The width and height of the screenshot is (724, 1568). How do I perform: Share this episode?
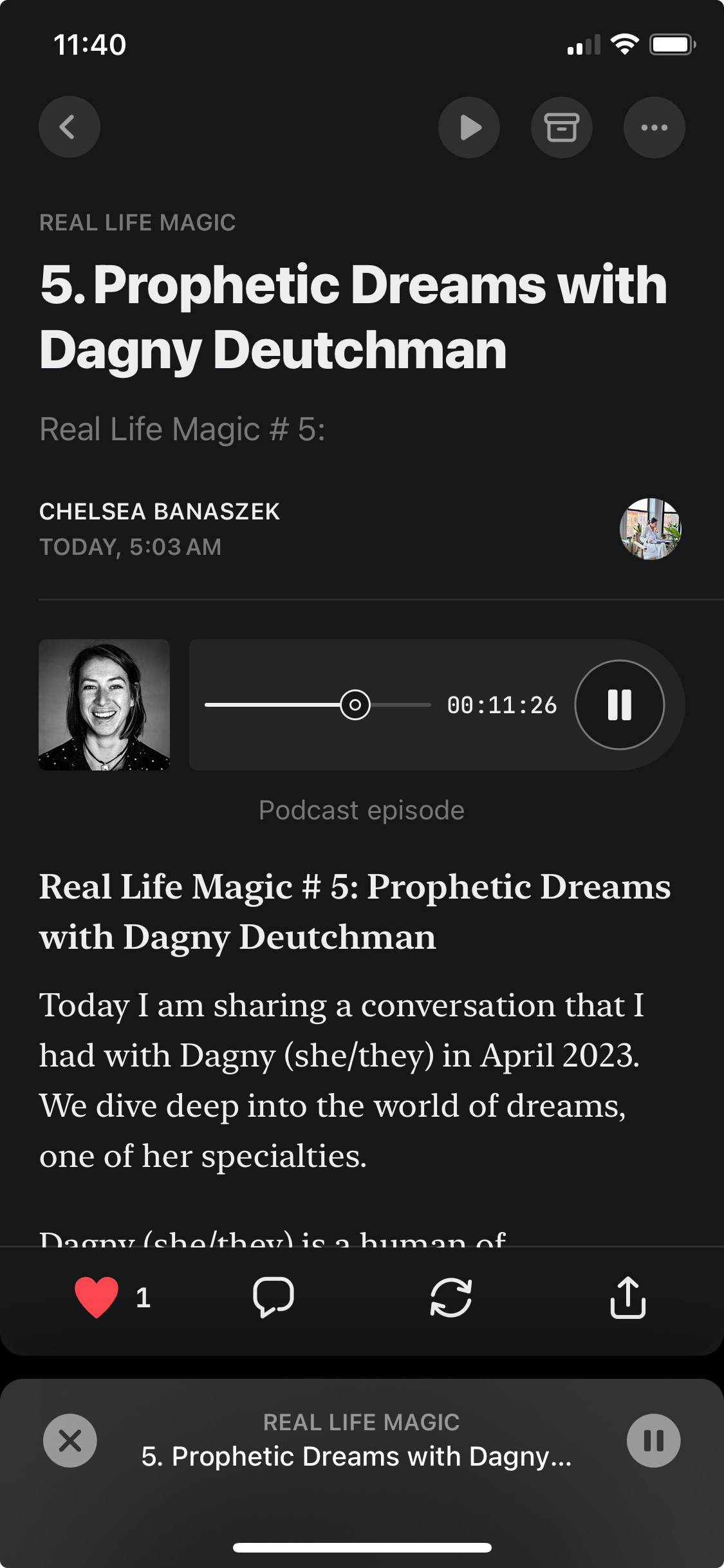627,1297
